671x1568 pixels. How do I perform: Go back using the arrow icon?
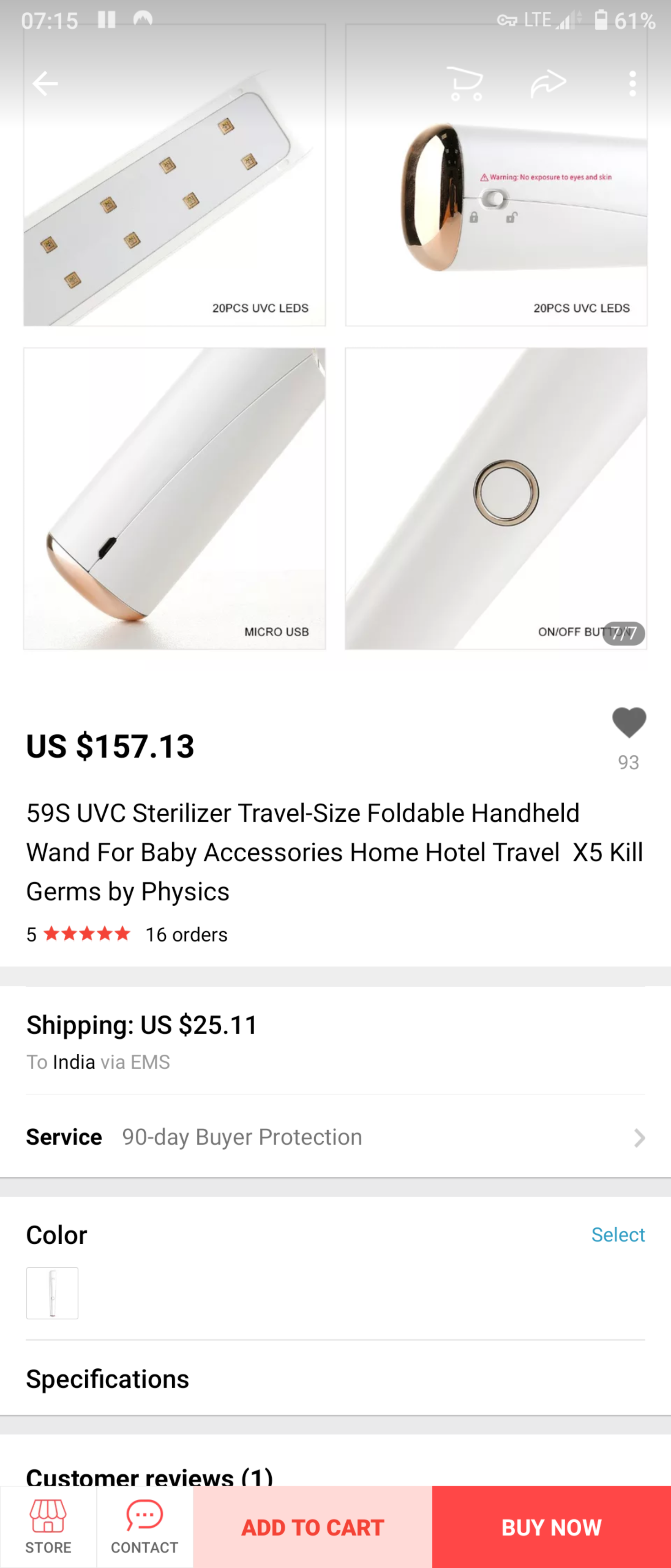[x=45, y=83]
